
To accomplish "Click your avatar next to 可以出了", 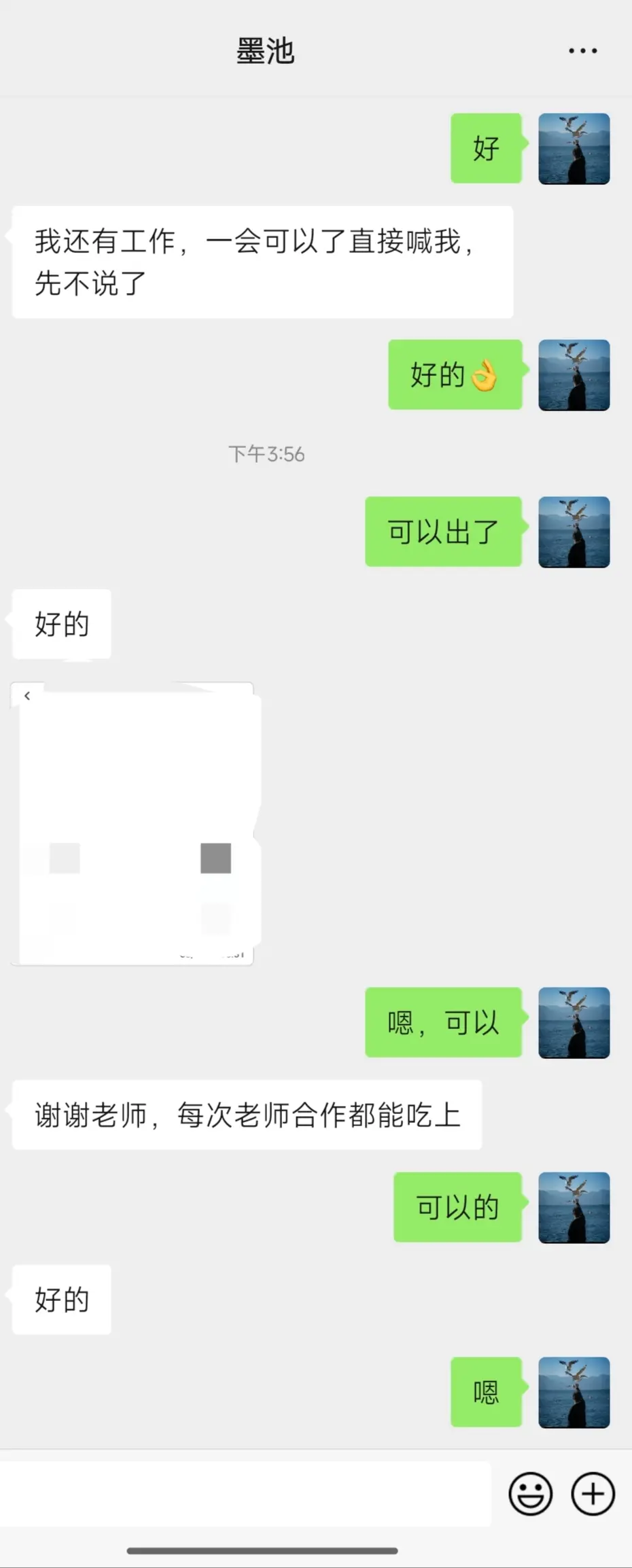I will [x=574, y=532].
